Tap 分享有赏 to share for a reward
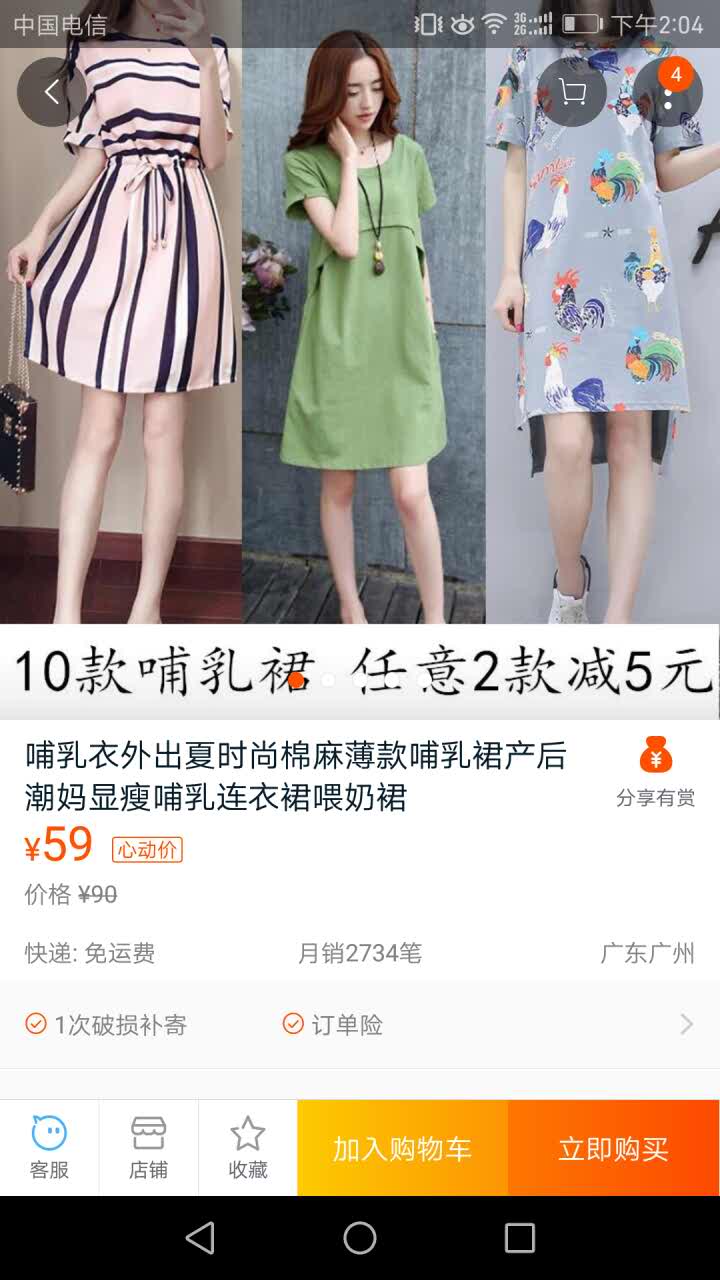 [656, 772]
